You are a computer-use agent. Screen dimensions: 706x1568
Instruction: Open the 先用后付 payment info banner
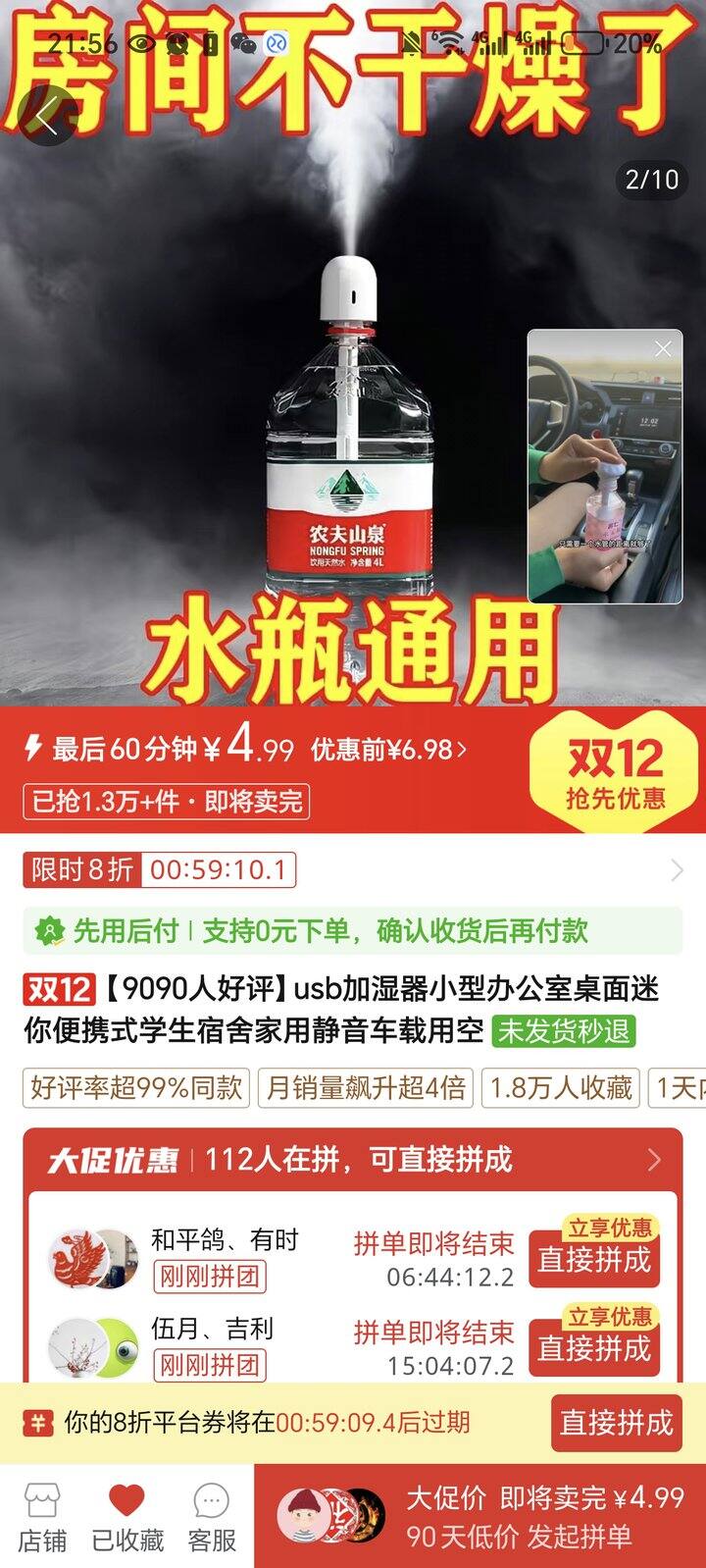point(353,930)
